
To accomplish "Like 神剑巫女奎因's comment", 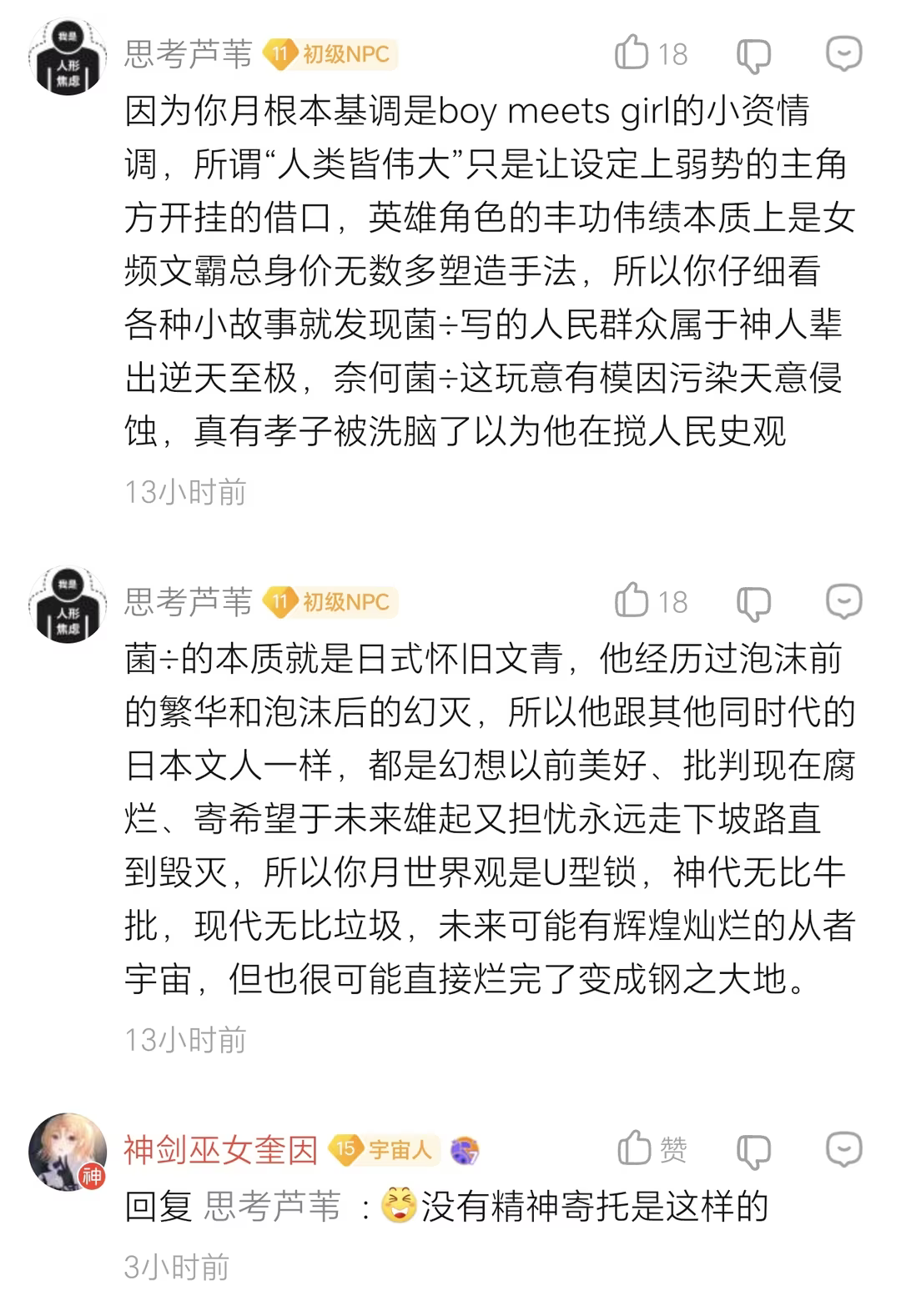I will click(635, 1148).
